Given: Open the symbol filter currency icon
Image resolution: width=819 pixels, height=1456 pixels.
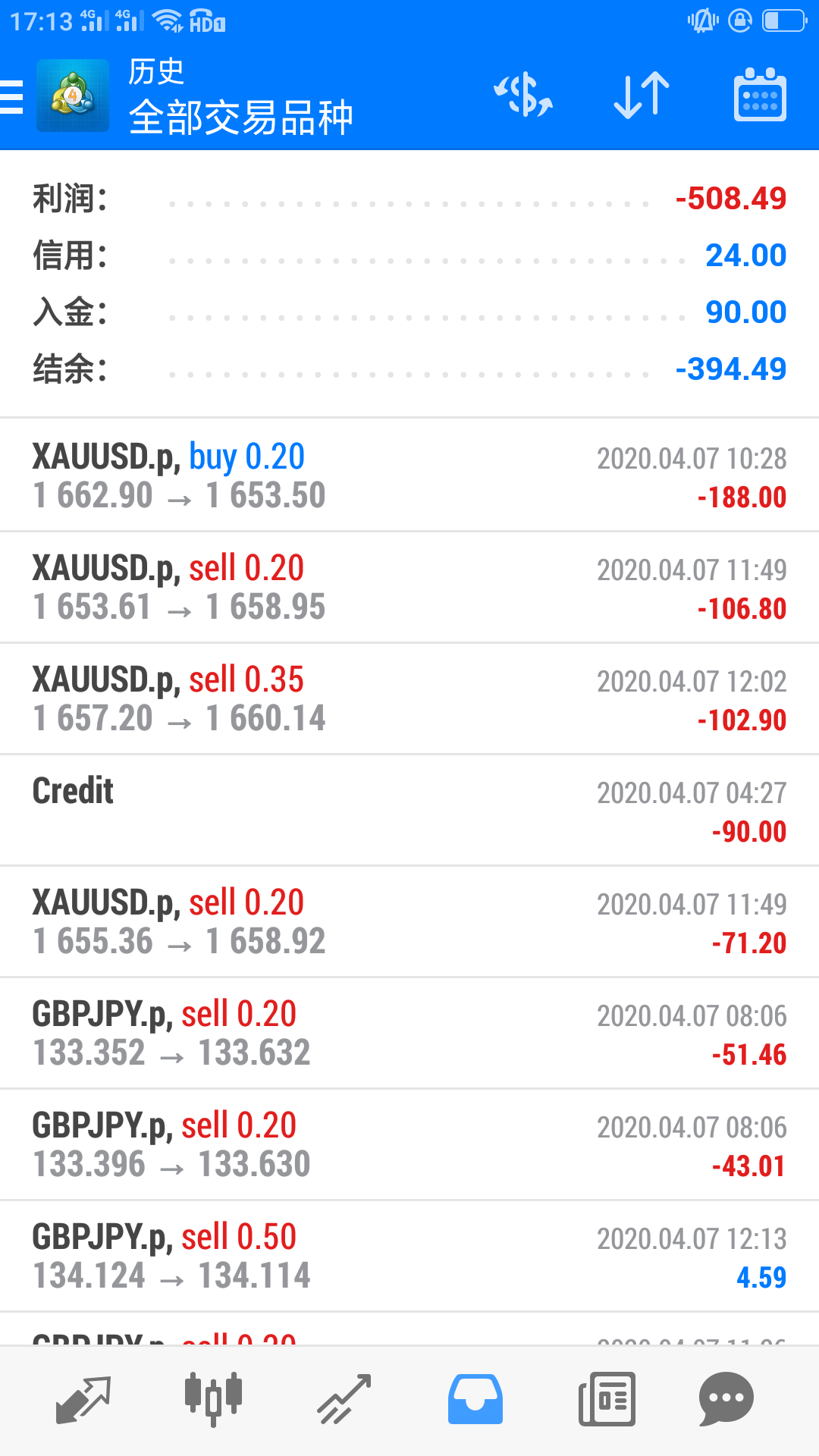Looking at the screenshot, I should pos(523,96).
